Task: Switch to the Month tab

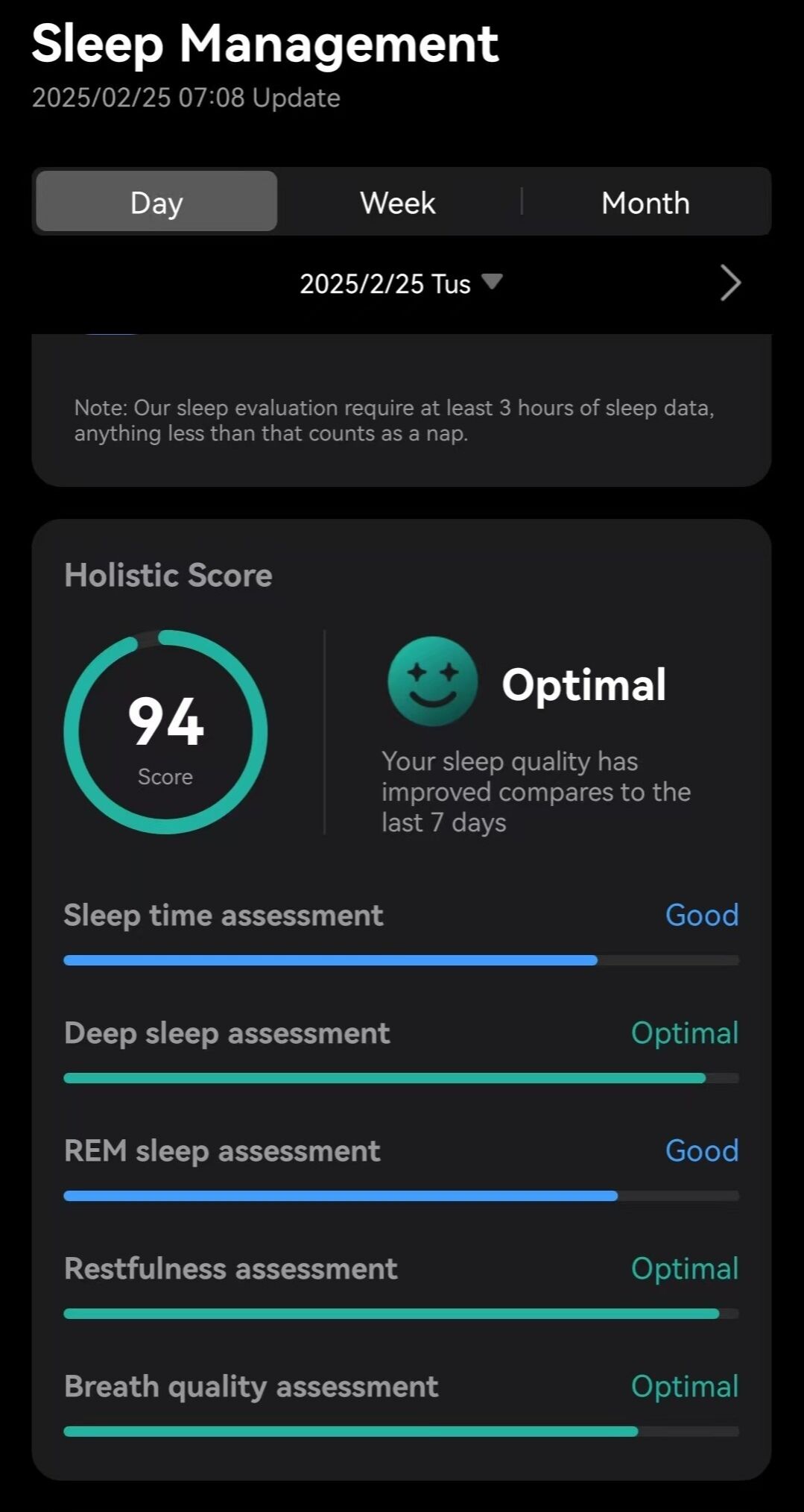Action: (x=645, y=203)
